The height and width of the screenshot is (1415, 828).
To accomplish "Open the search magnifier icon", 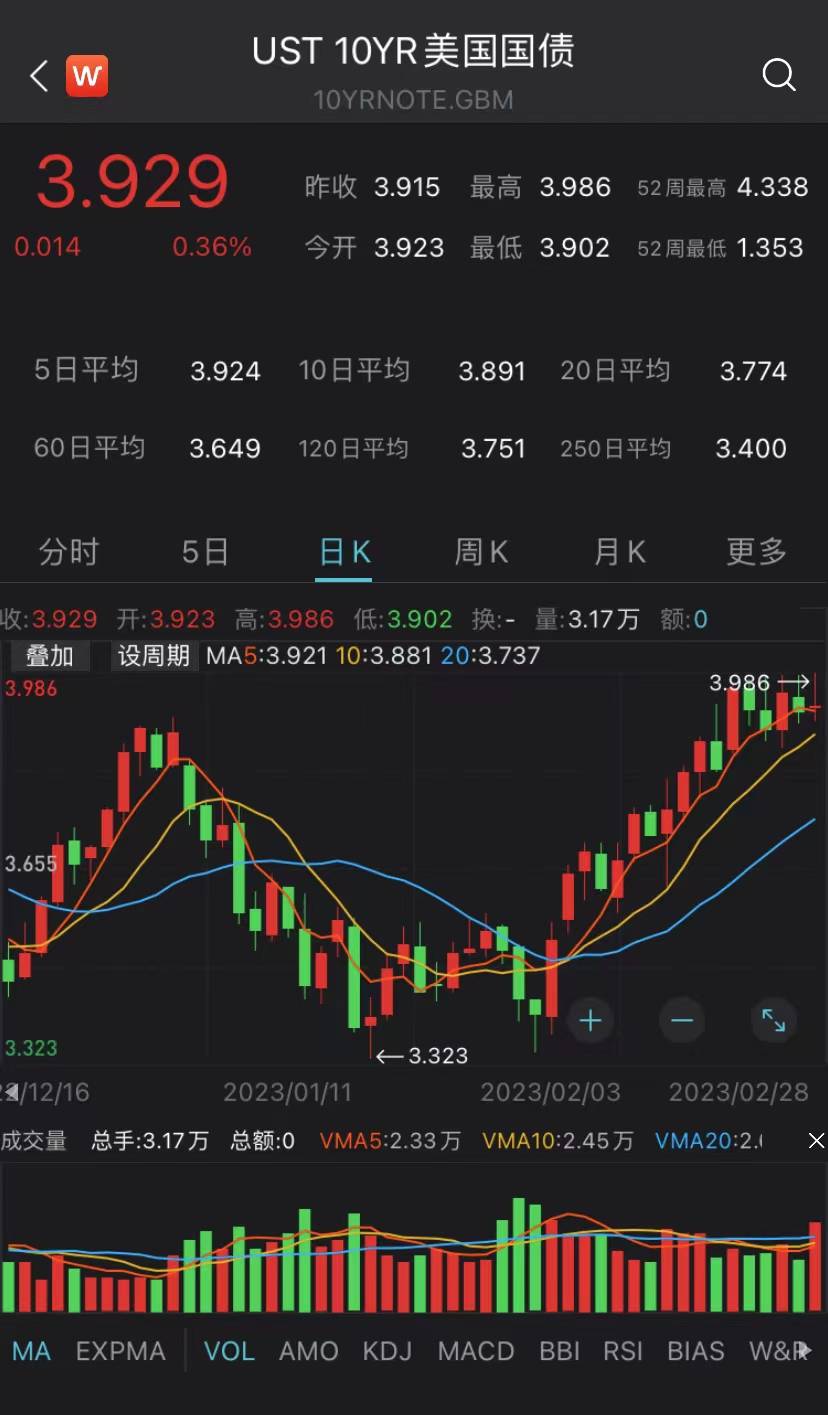I will (x=778, y=75).
